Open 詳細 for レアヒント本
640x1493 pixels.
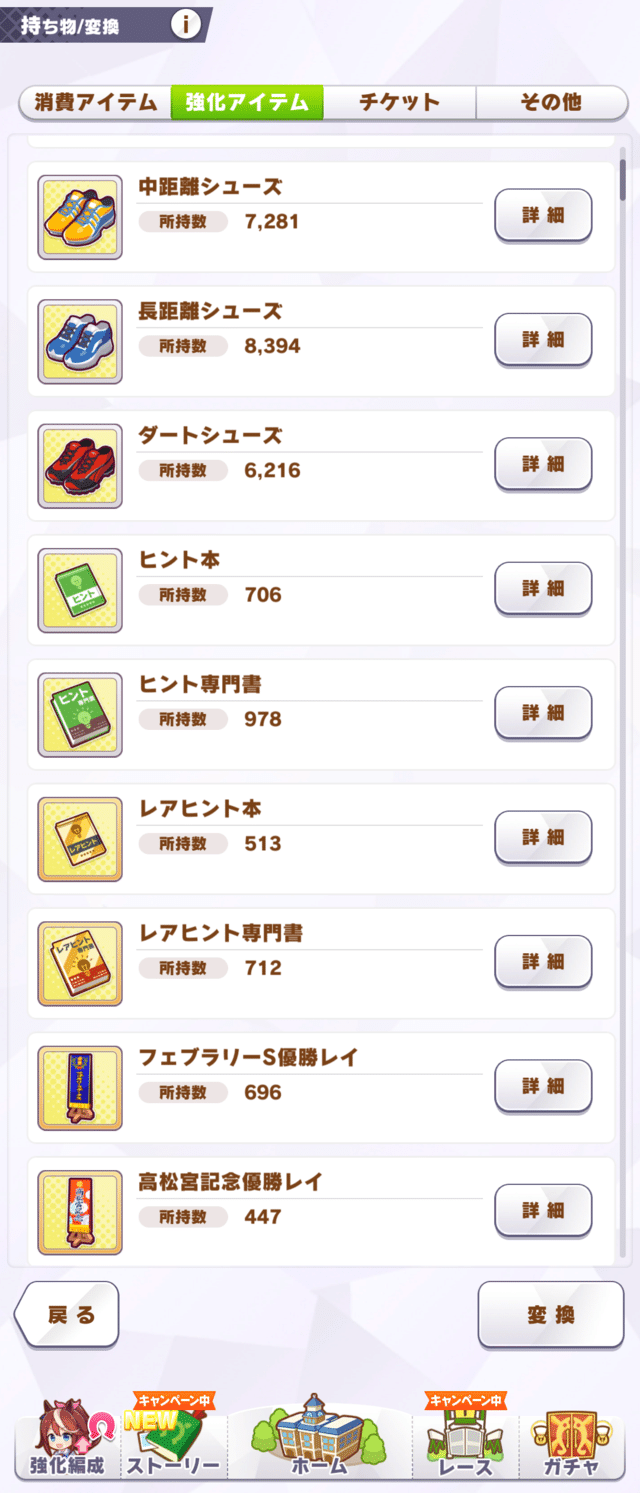coord(543,837)
